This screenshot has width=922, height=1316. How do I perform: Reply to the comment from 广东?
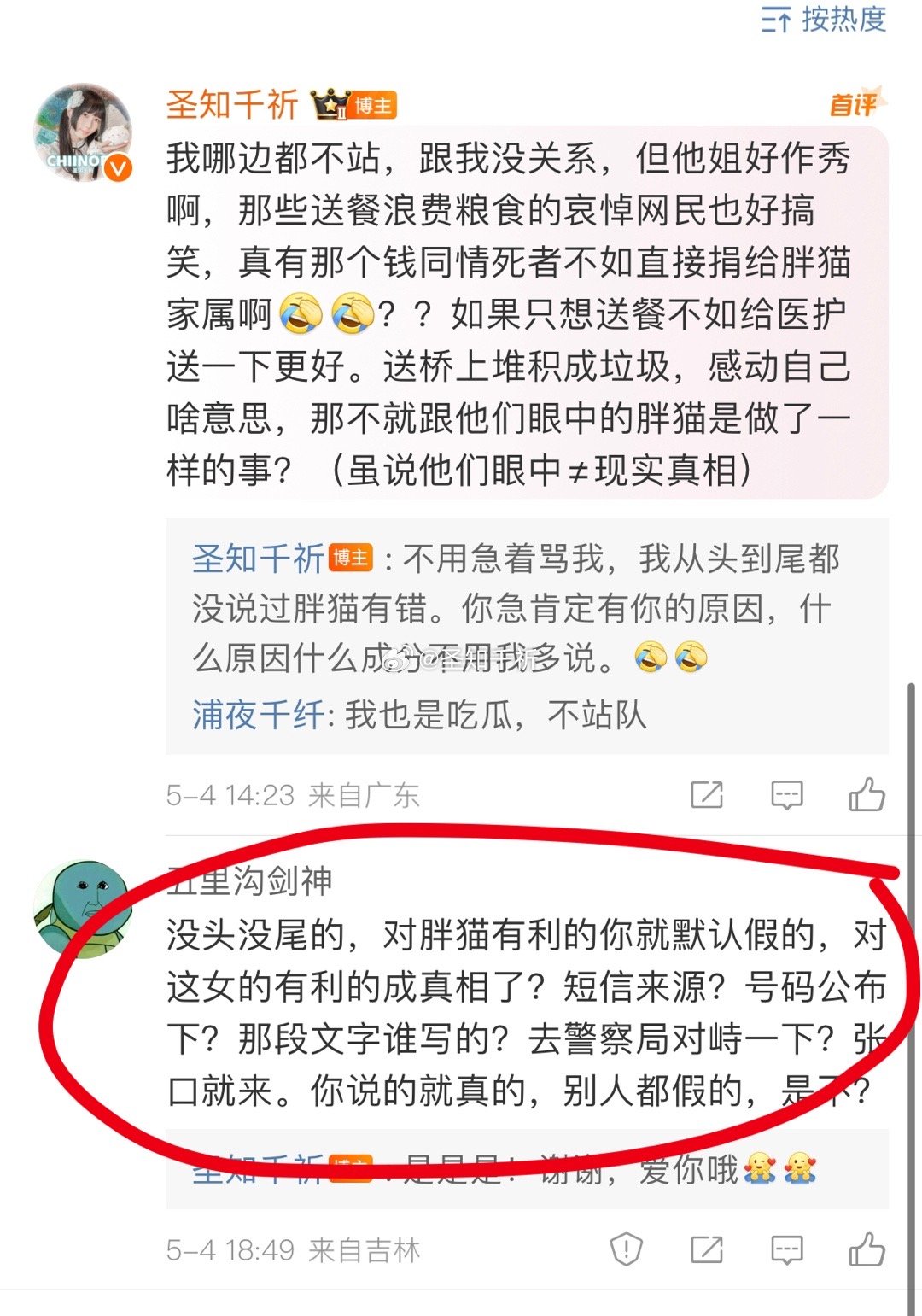(x=786, y=795)
